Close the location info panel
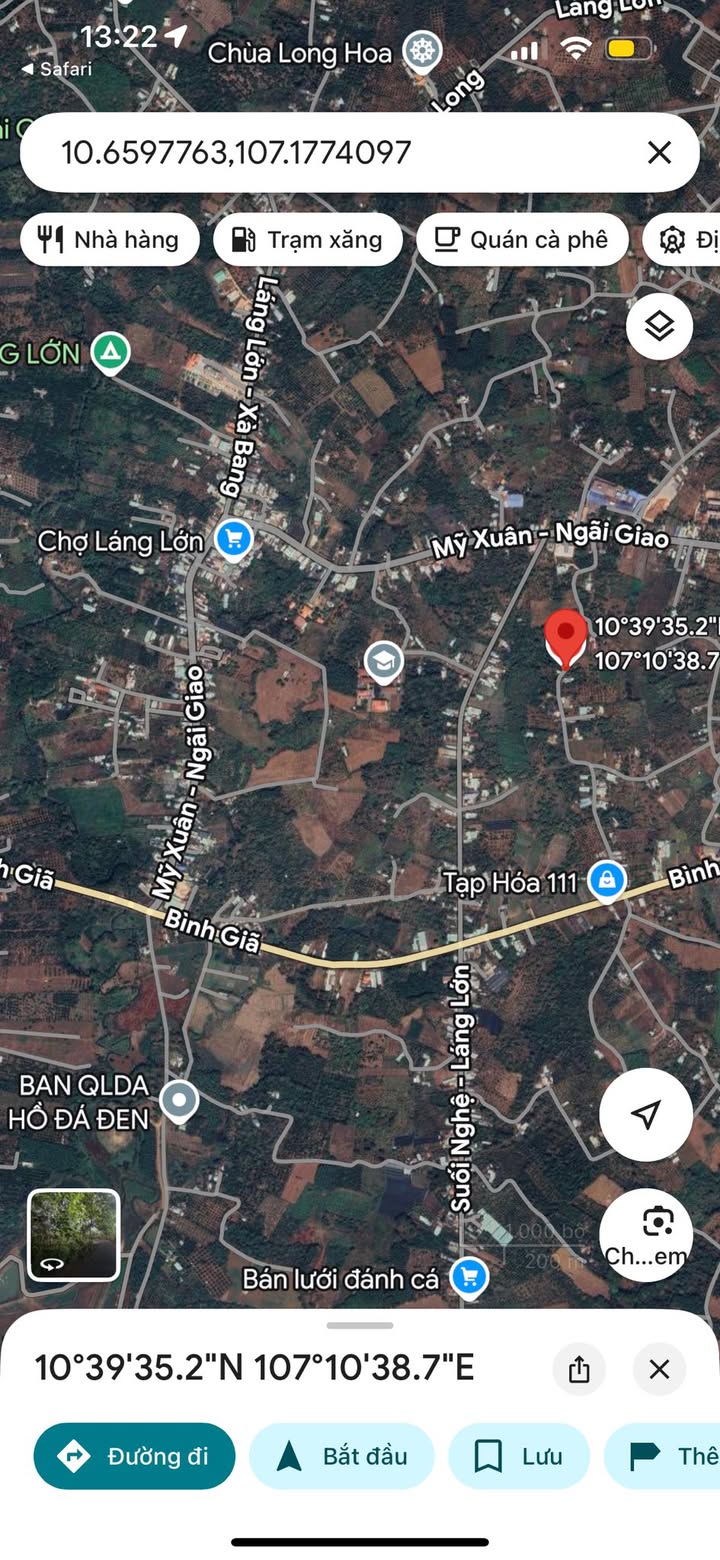Screen dimensions: 720x1560 click(659, 1369)
